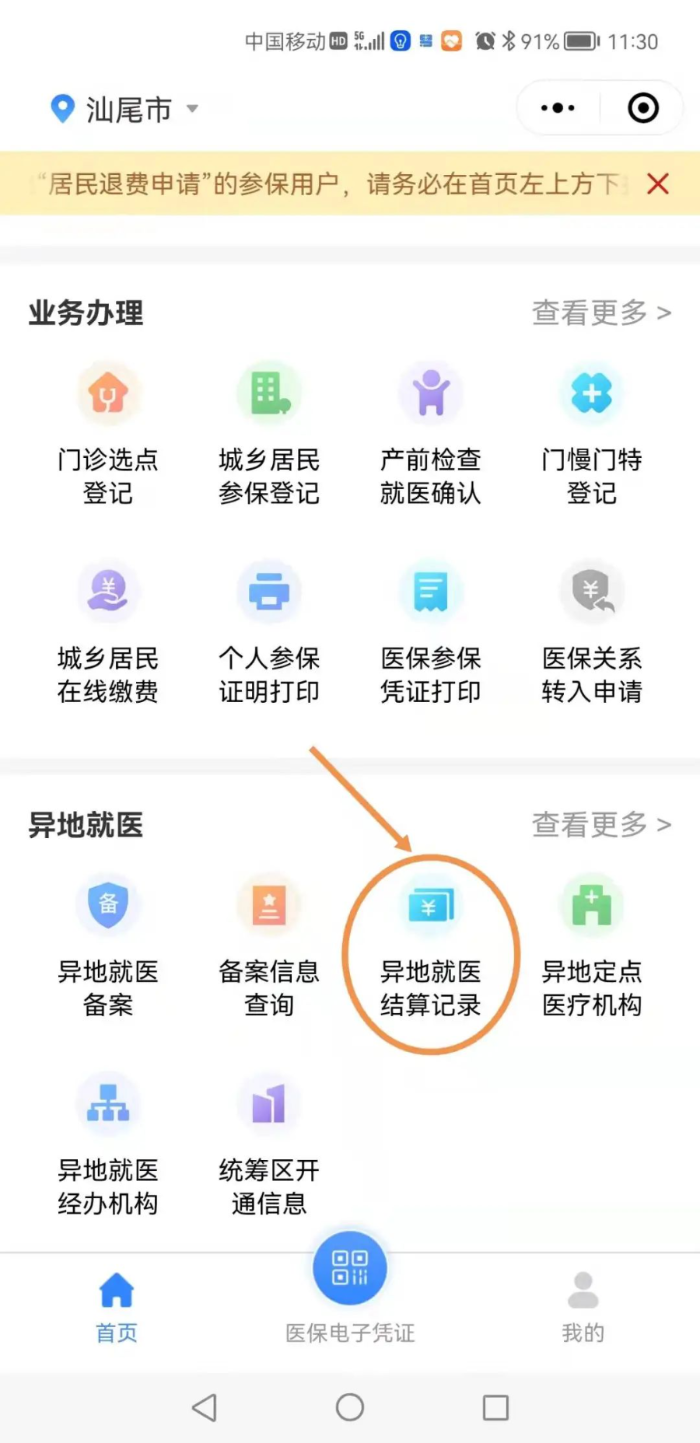Open 城乡居民参保登记
Image resolution: width=700 pixels, height=1443 pixels.
point(269,435)
